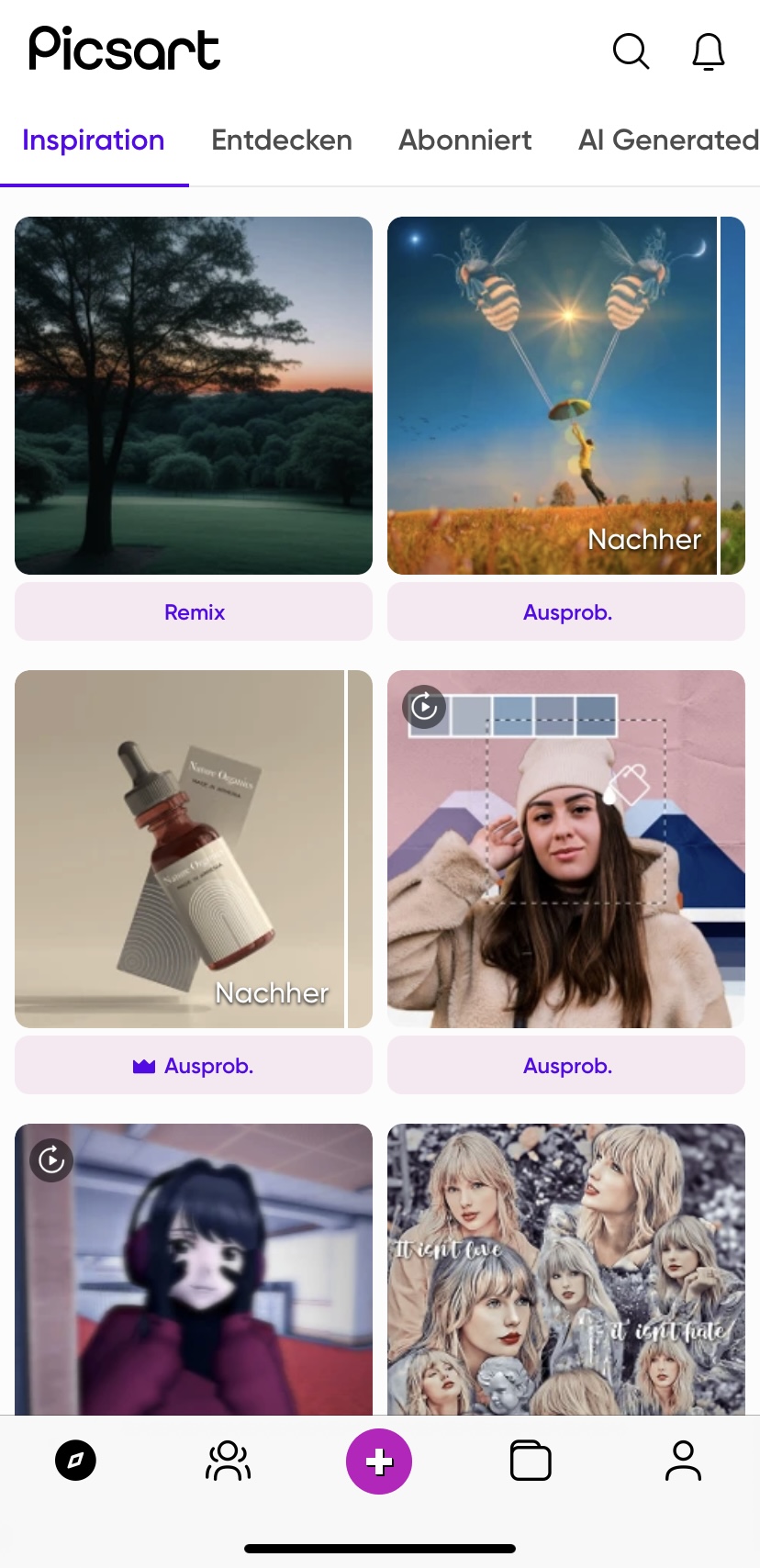Open the woman in beanie replay tile

[566, 848]
